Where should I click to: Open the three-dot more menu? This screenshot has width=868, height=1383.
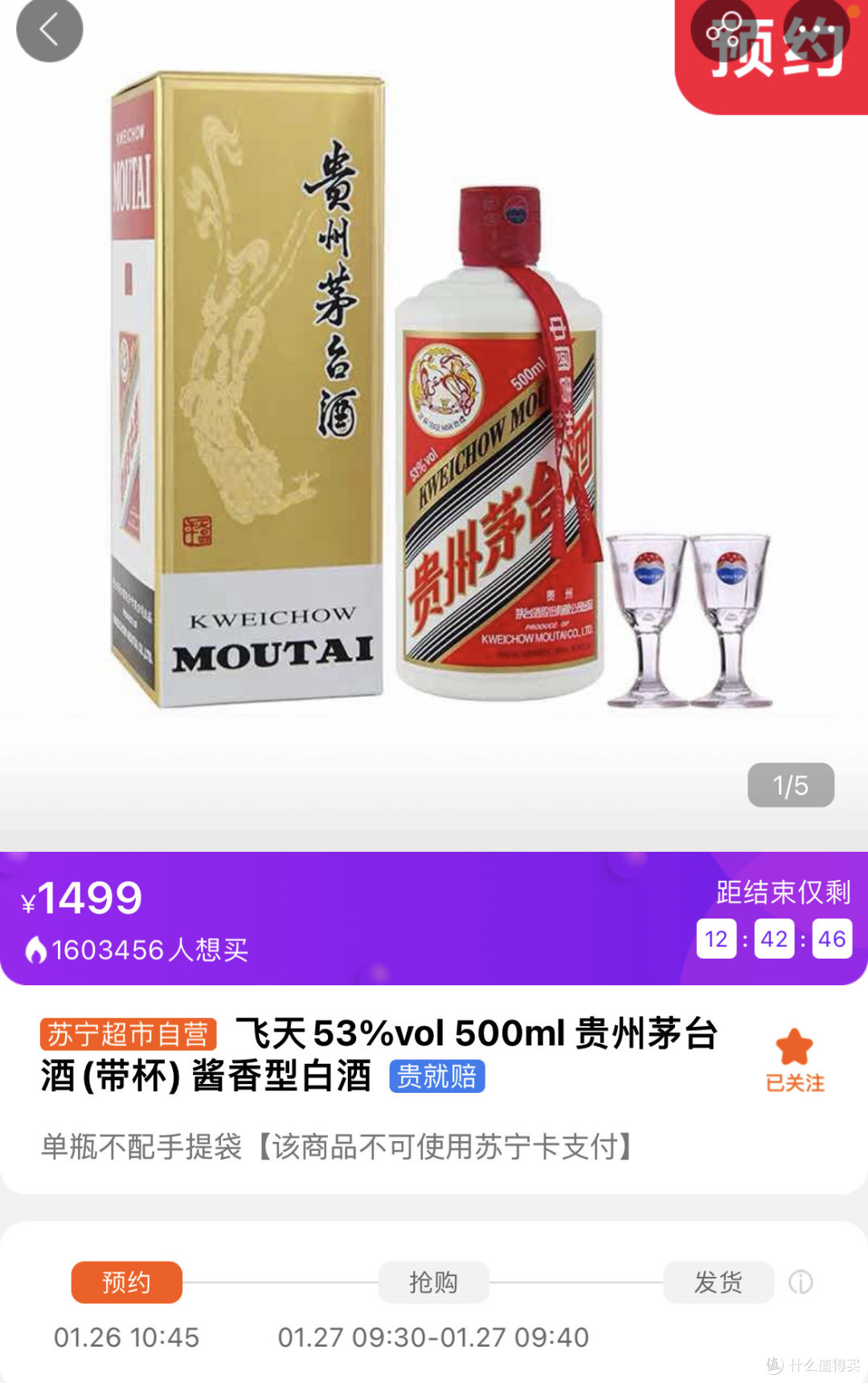(816, 31)
